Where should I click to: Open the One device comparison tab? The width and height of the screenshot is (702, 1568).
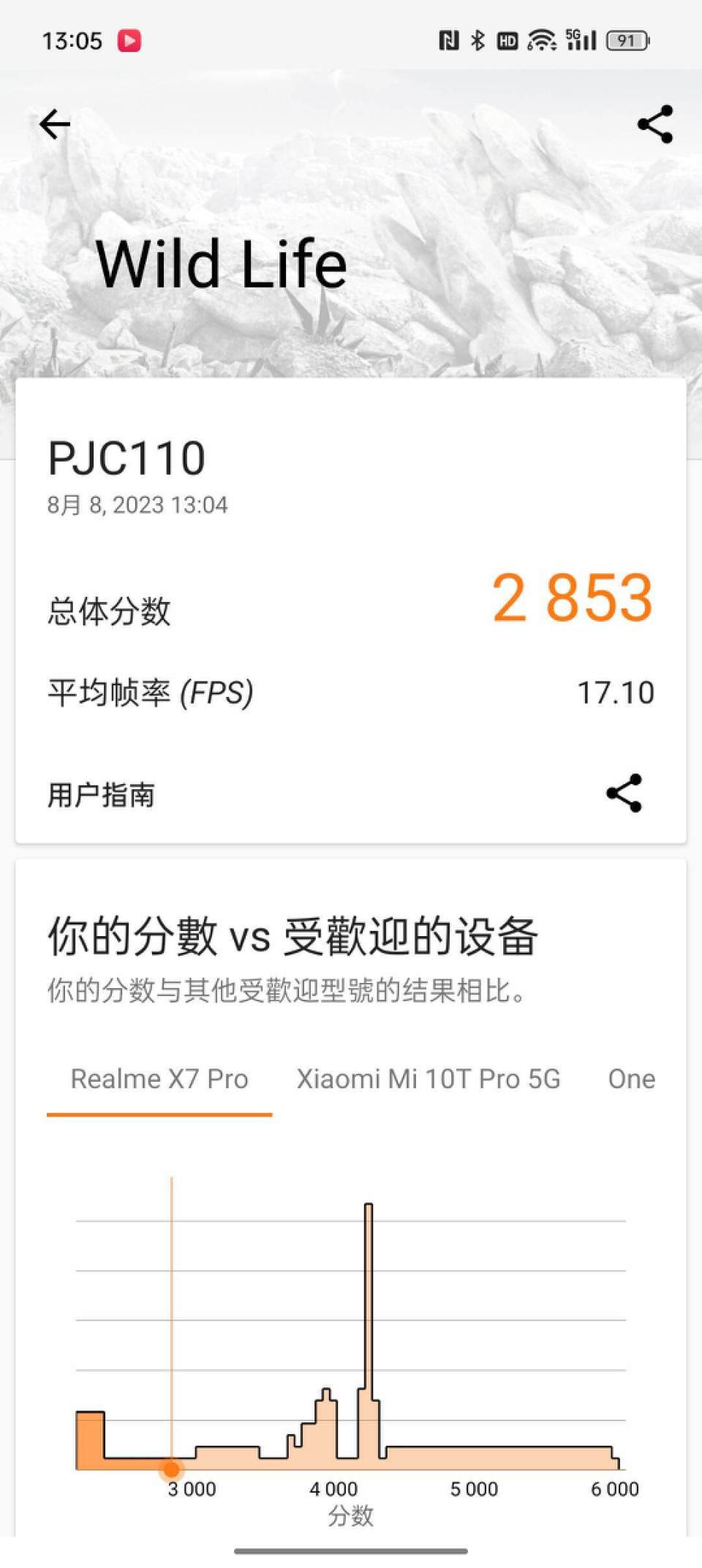(632, 1079)
